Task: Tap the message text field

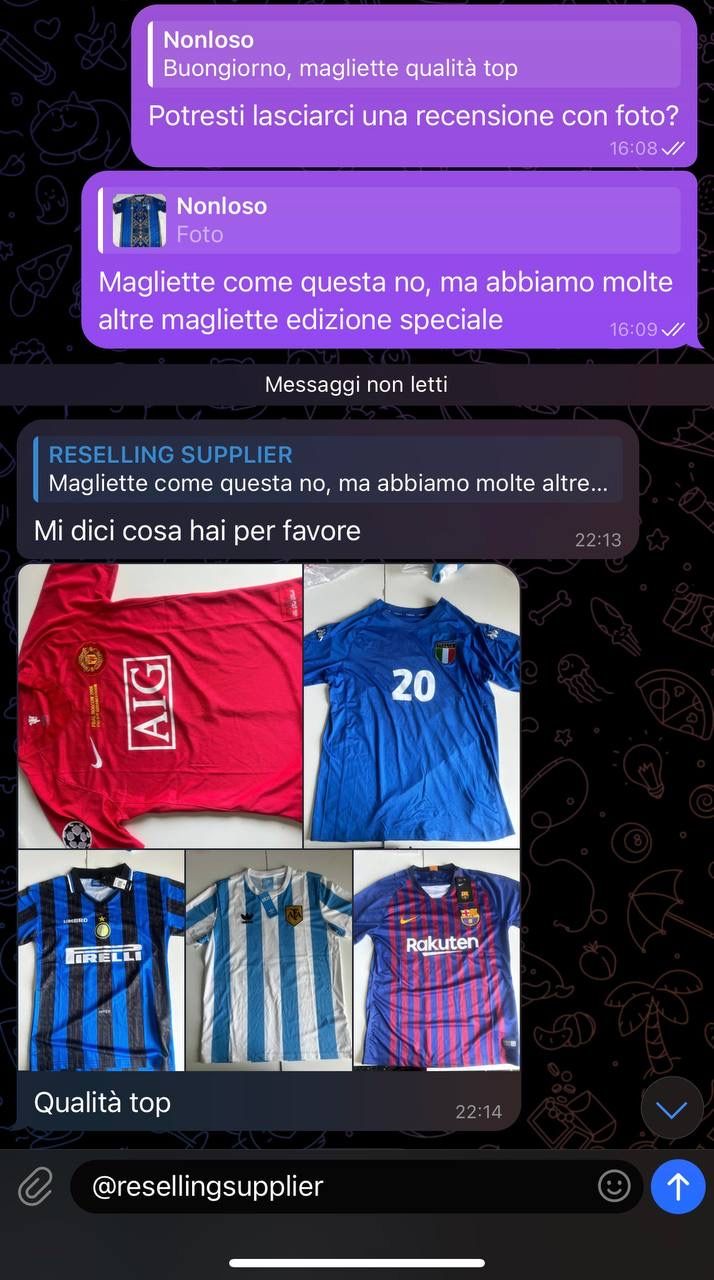Action: coord(330,1187)
